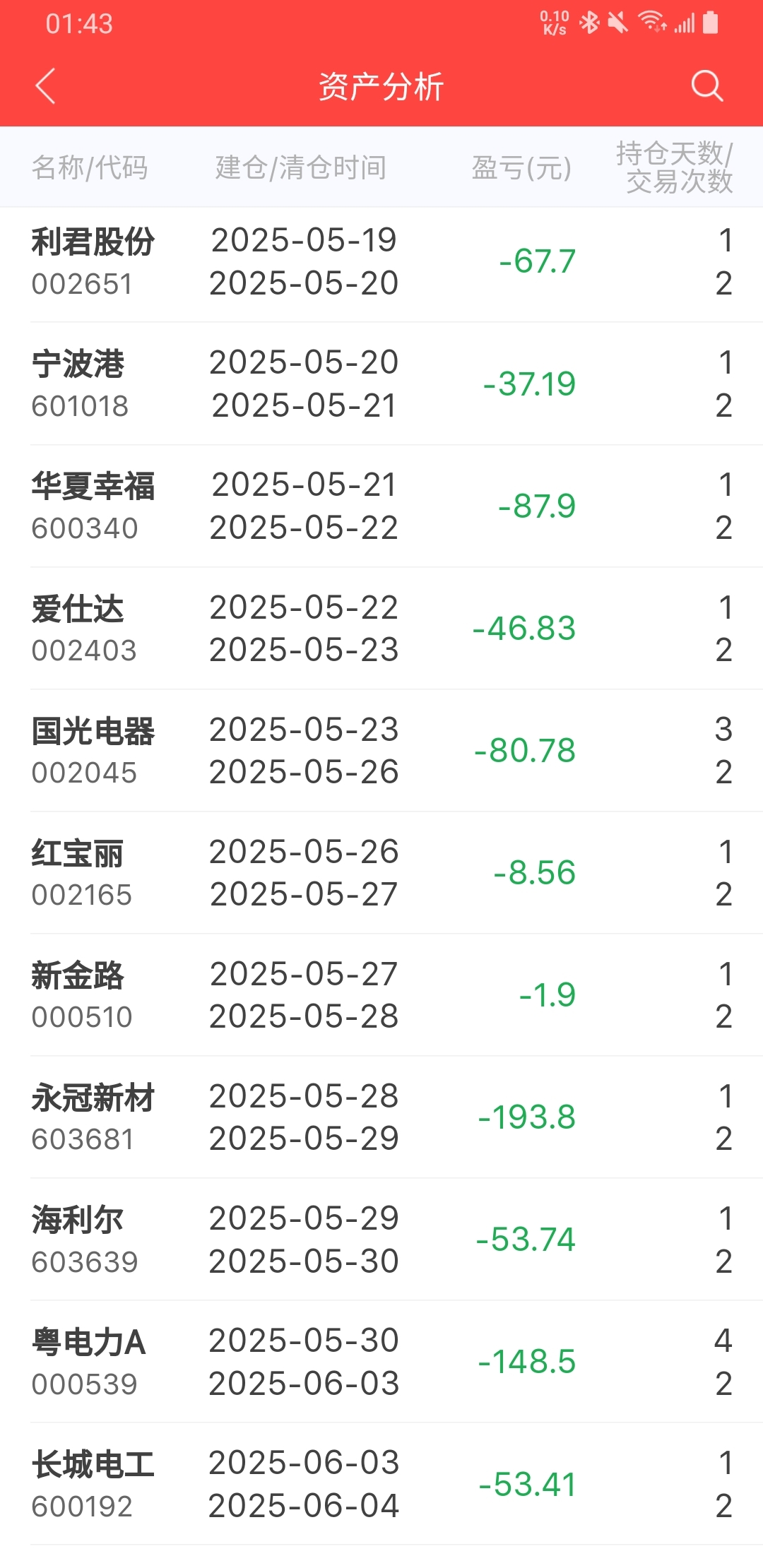763x1568 pixels.
Task: Open 永冠新材 603681 position details
Action: (x=381, y=1117)
